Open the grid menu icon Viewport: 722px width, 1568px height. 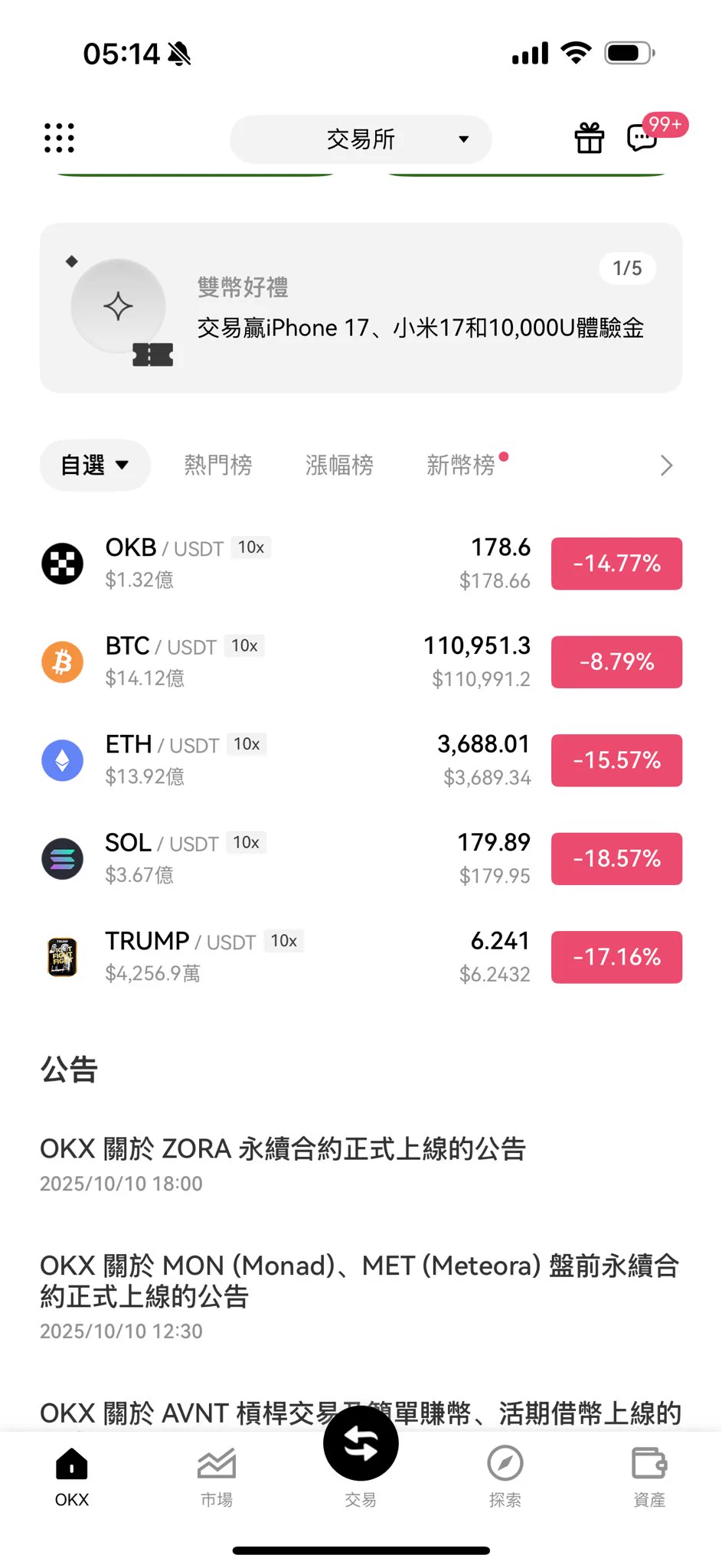pyautogui.click(x=59, y=138)
